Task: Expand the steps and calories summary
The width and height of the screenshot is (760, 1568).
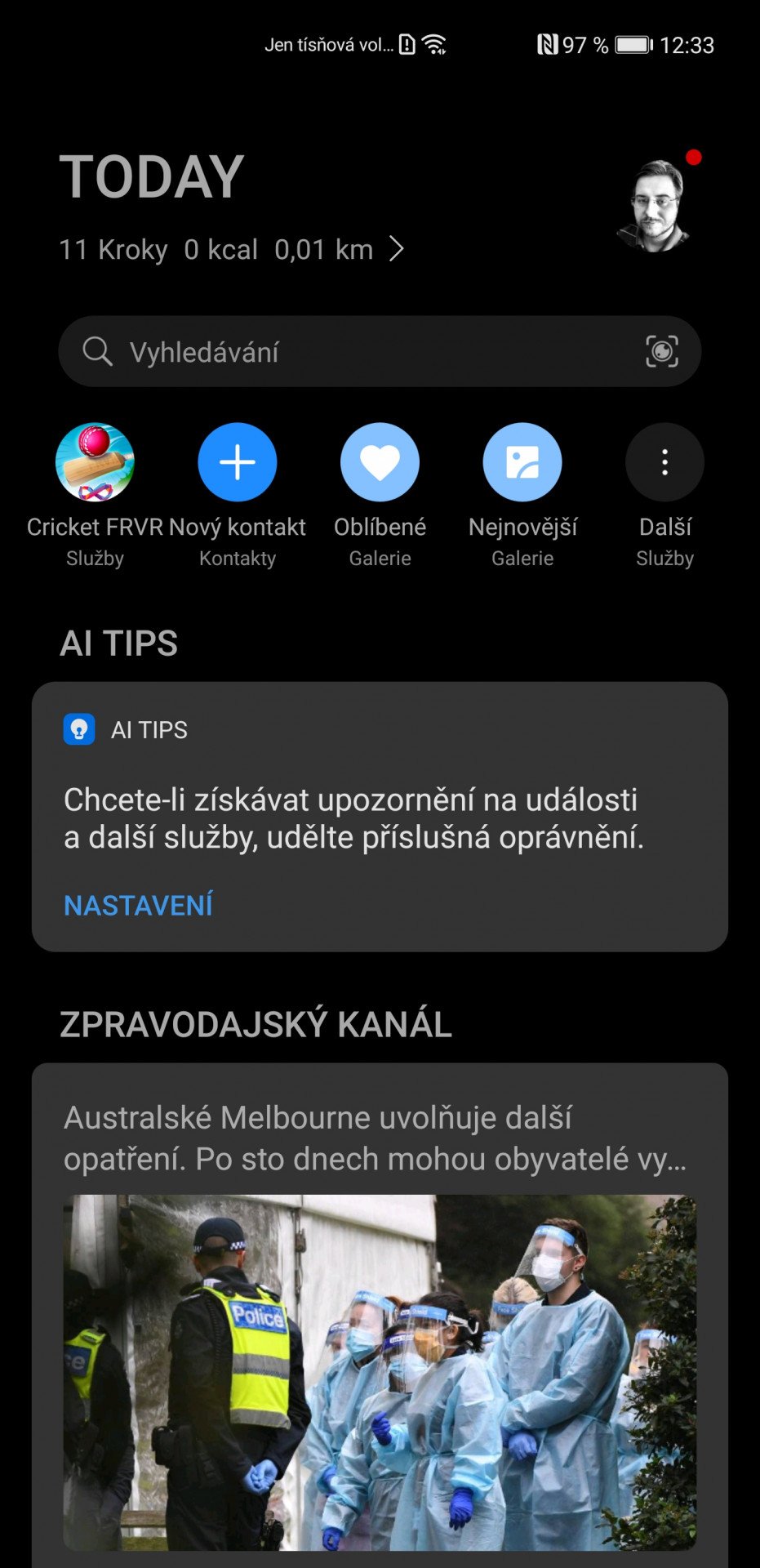Action: (232, 249)
